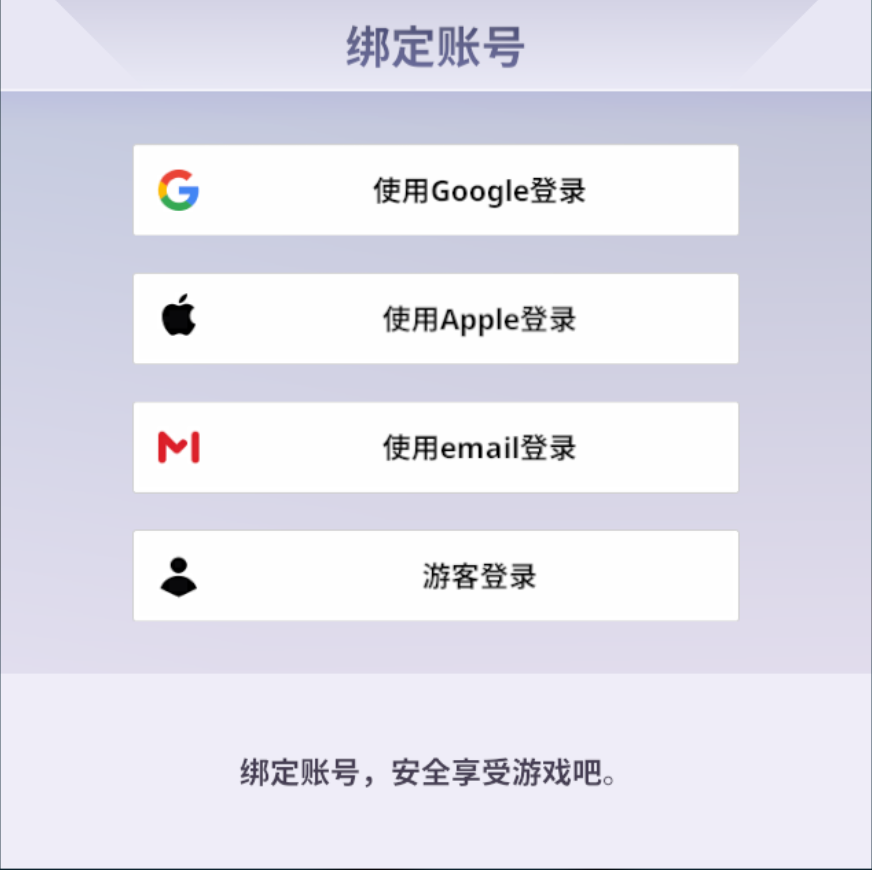
Task: Choose 使用Apple登录 to bind account
Action: (x=436, y=319)
